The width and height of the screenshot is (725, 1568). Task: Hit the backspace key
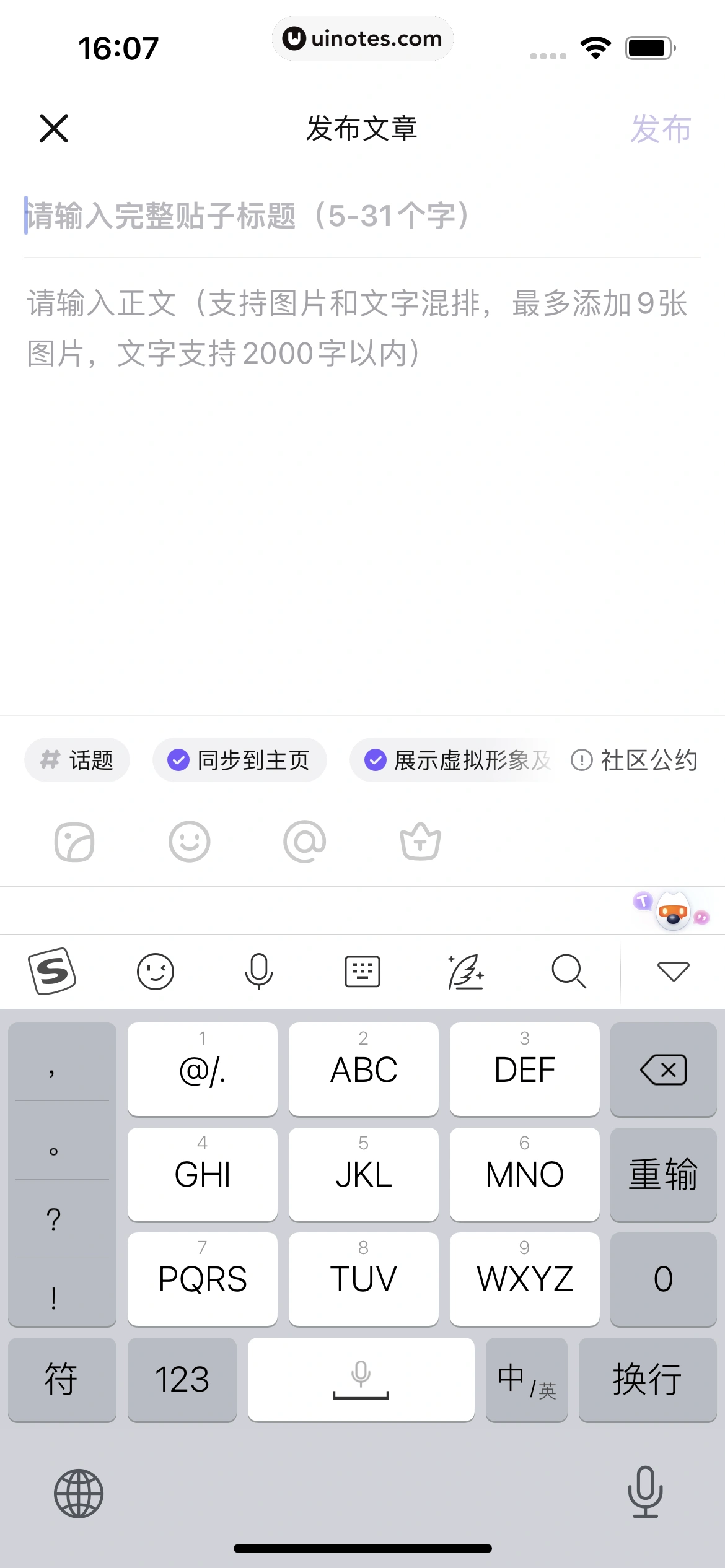[x=663, y=1069]
